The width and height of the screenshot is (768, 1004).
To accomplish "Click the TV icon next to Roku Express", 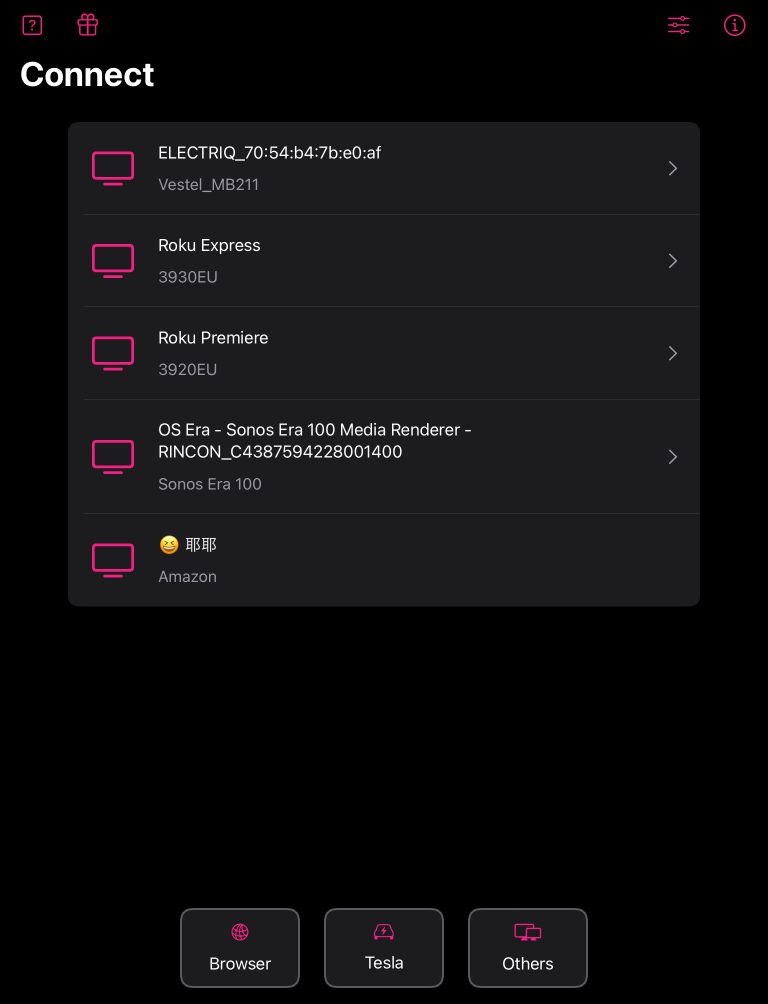I will click(112, 261).
